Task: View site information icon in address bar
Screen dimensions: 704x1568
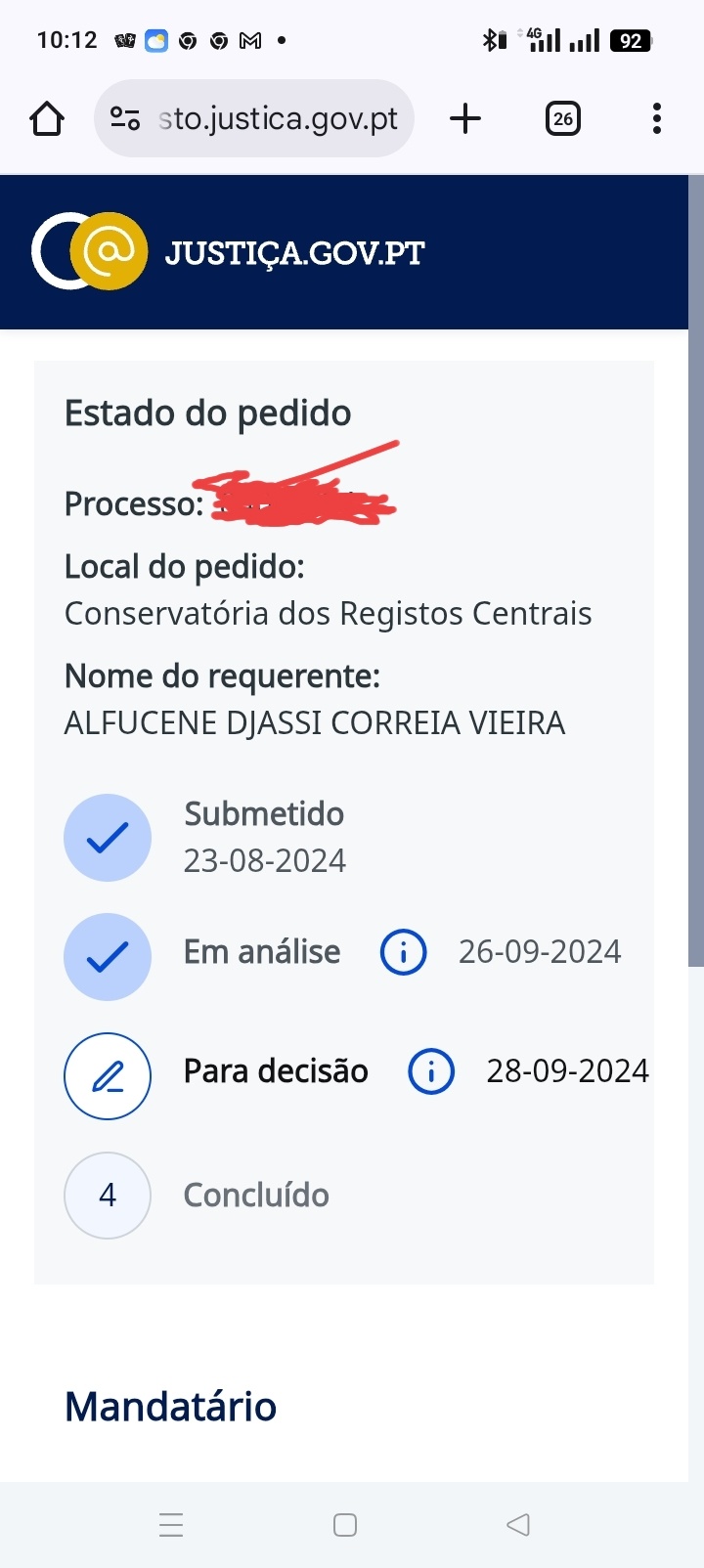Action: point(125,119)
